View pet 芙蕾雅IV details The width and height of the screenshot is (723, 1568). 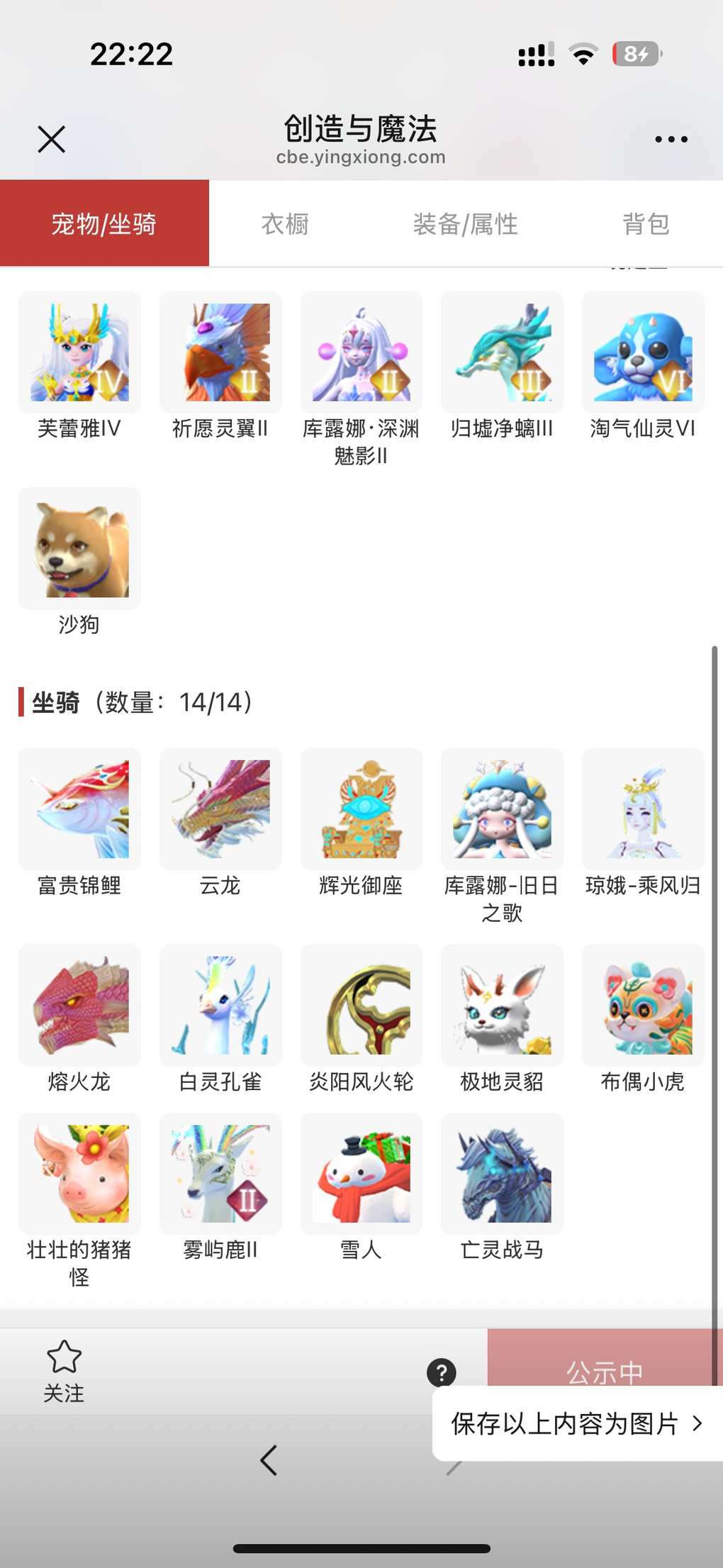click(x=79, y=353)
